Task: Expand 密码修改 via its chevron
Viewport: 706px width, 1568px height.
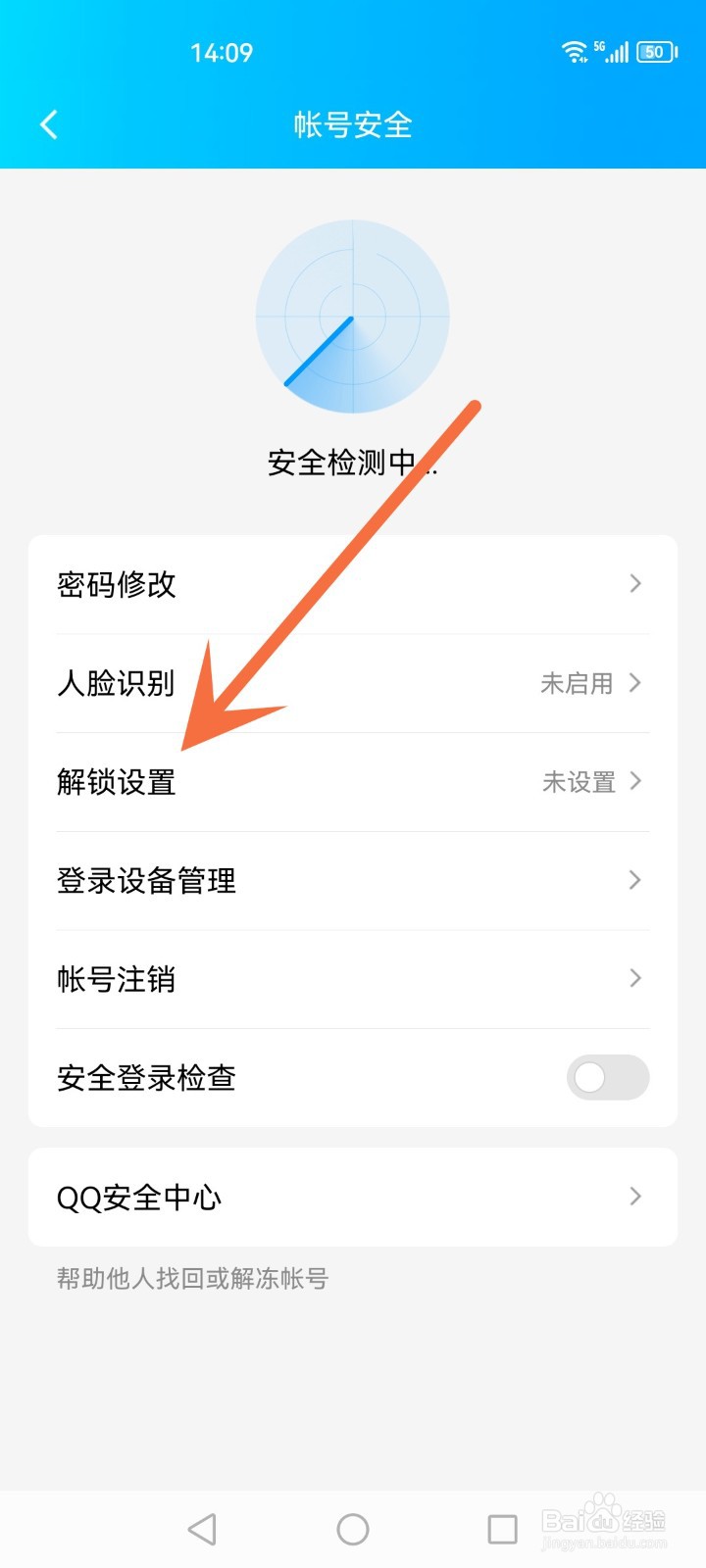Action: (x=635, y=584)
